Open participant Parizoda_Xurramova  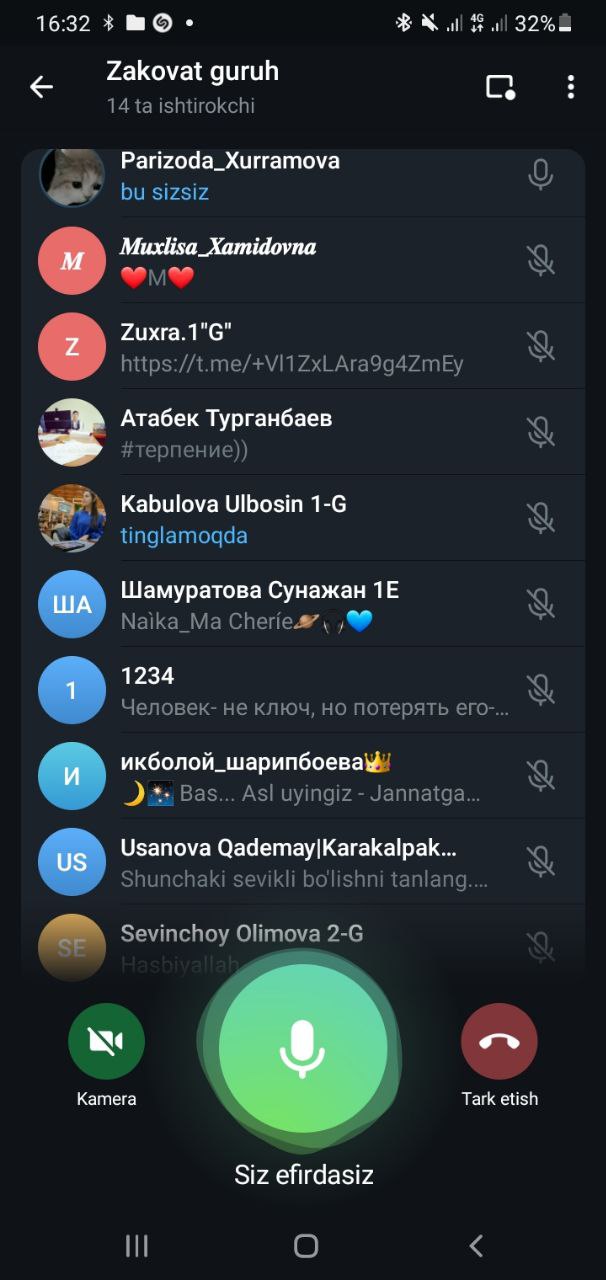pos(300,175)
